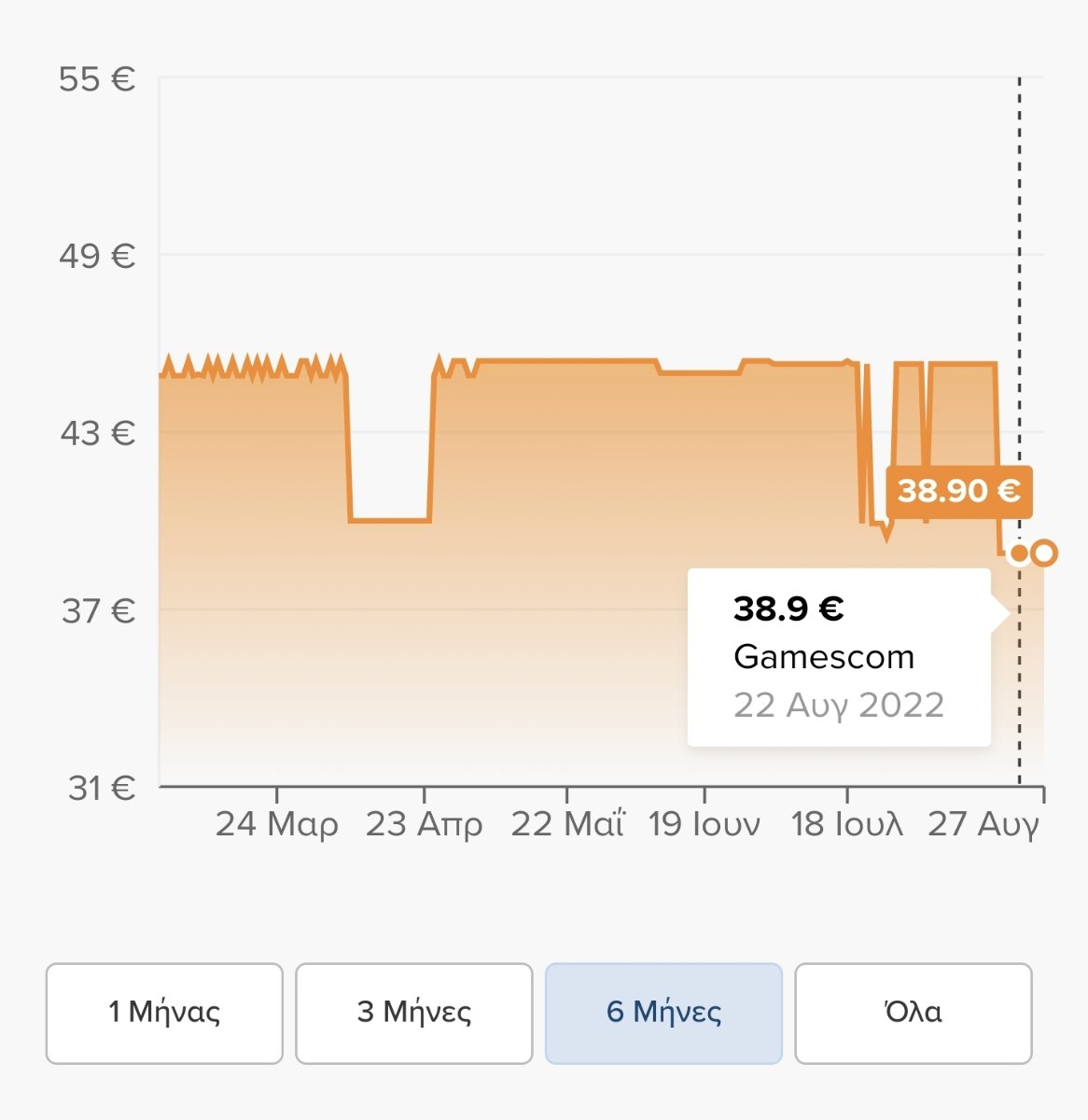Choose the 6 Μήνες time range

point(663,1013)
